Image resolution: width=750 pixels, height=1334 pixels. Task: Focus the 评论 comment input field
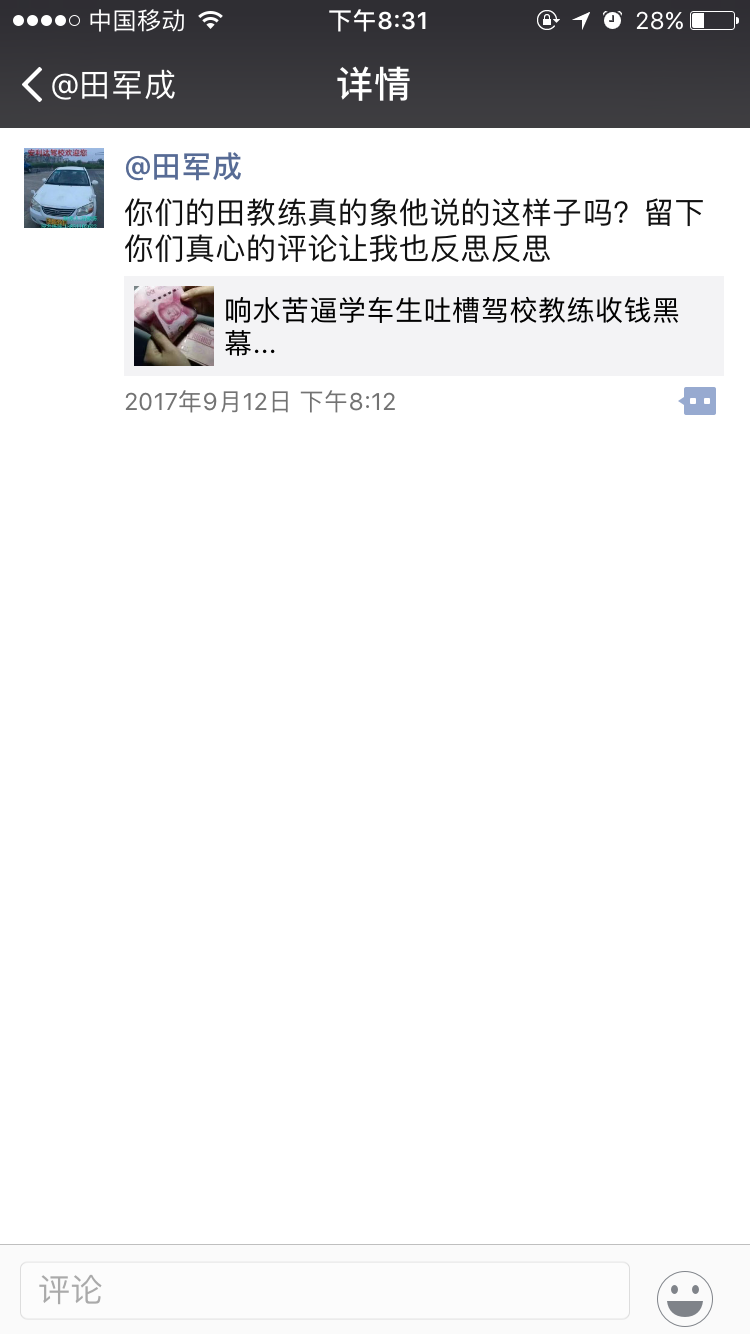click(324, 1290)
